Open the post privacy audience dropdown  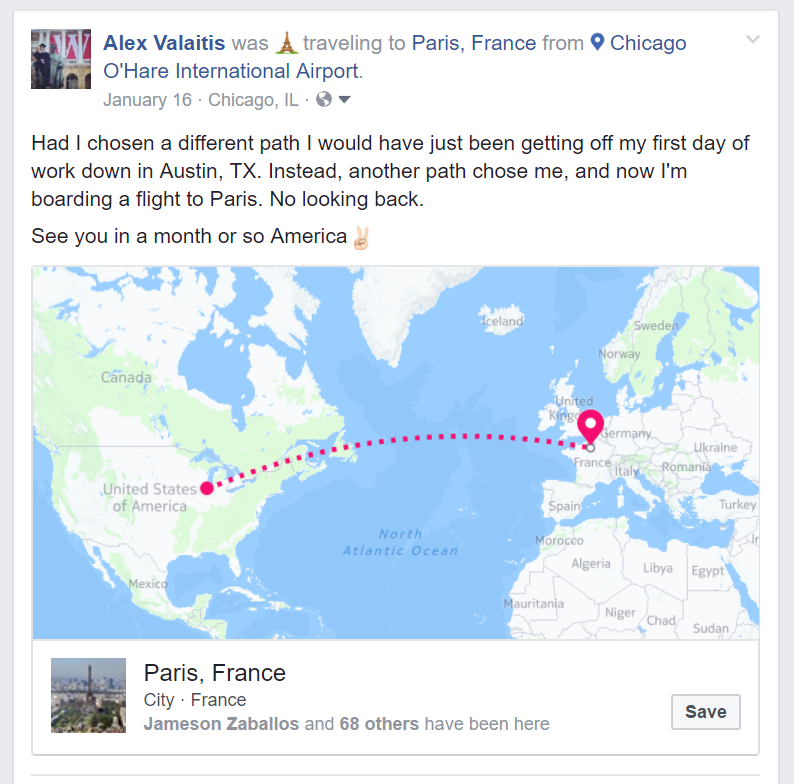pyautogui.click(x=333, y=100)
